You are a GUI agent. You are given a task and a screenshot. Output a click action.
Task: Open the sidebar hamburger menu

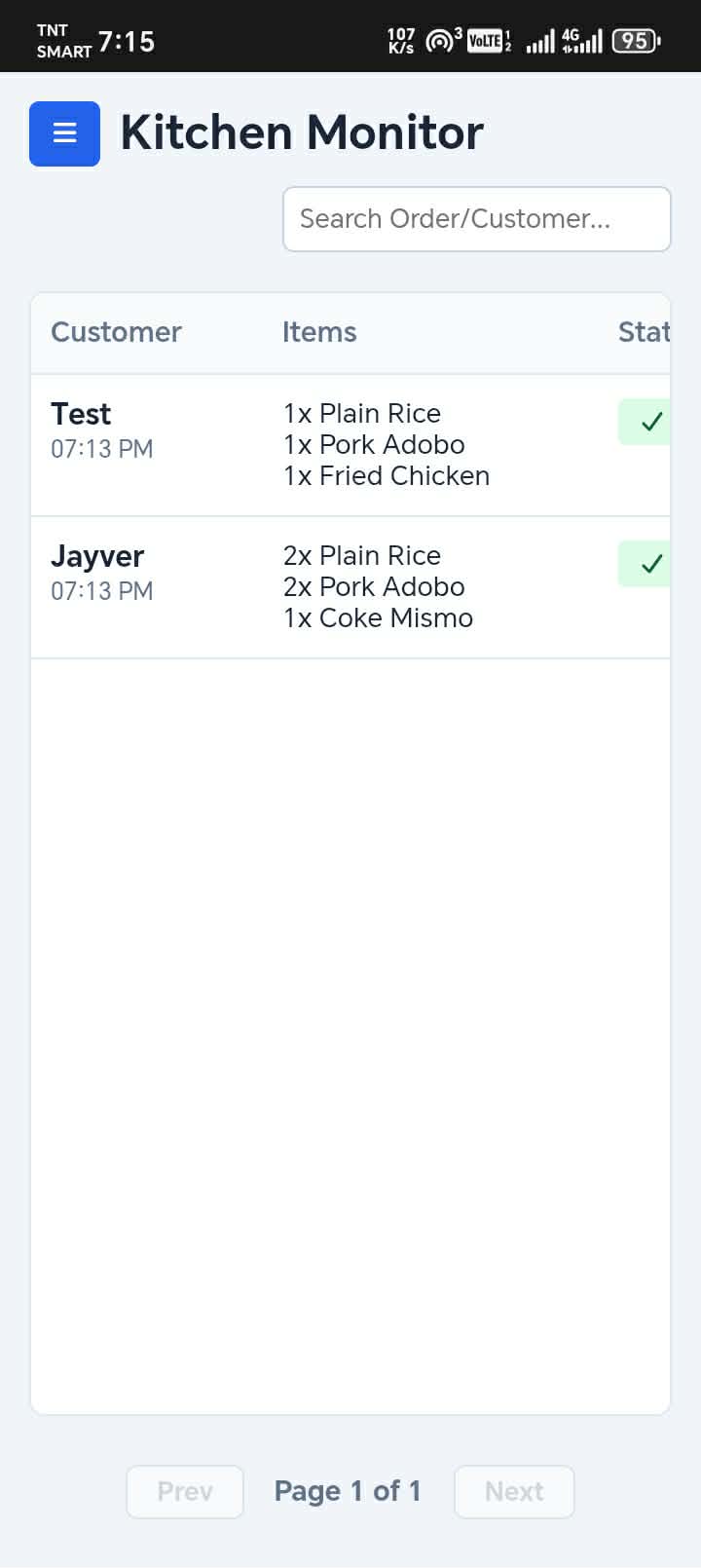[64, 133]
